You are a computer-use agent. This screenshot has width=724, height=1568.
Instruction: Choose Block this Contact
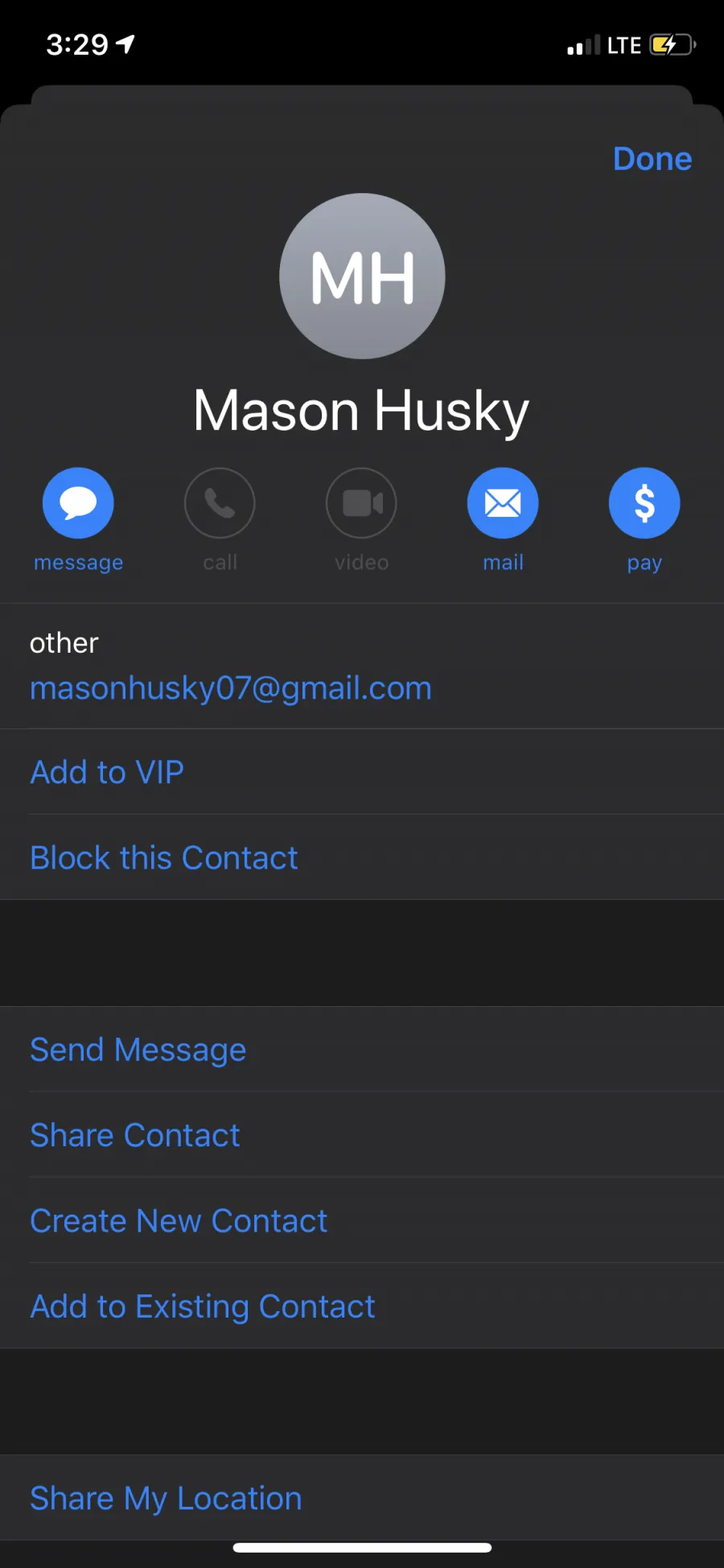tap(362, 857)
